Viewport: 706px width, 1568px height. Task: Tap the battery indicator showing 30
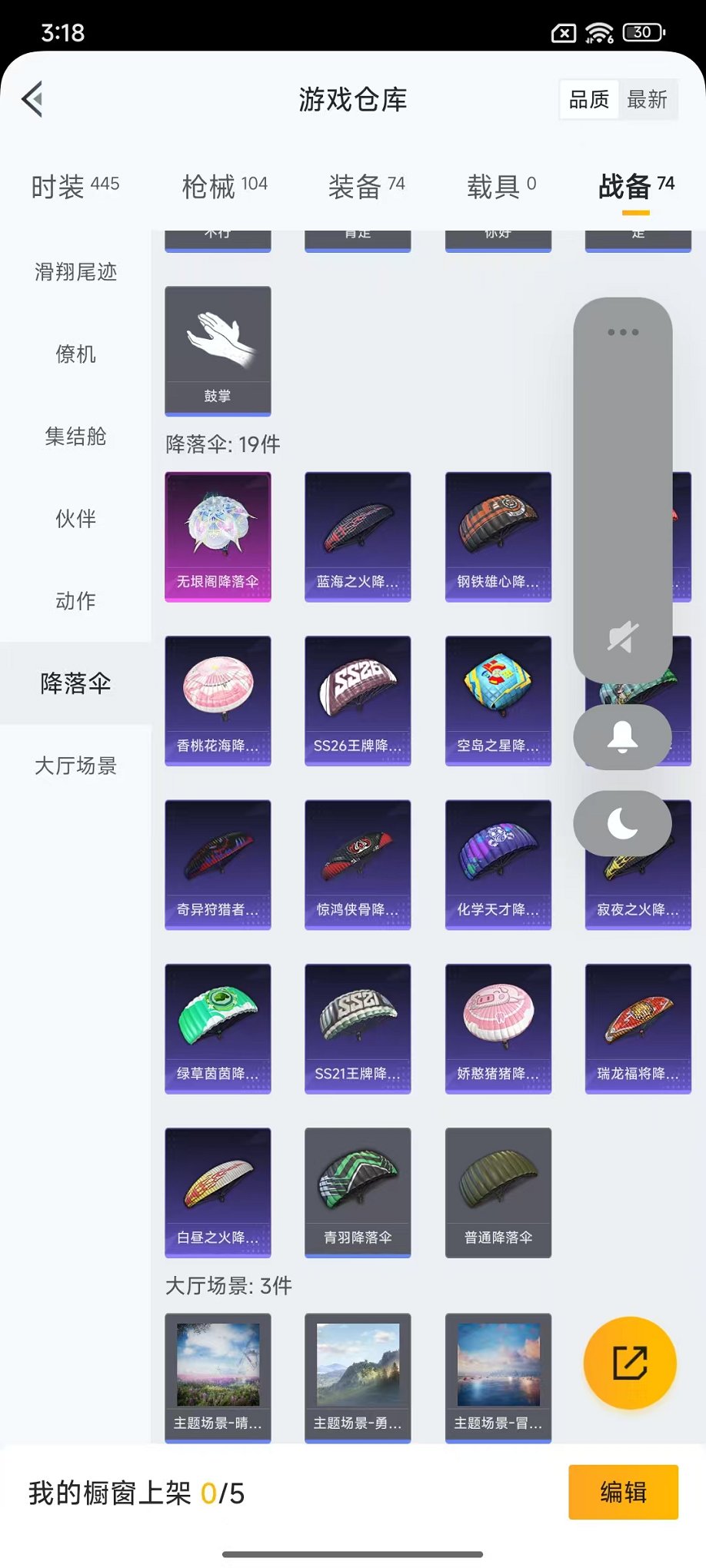[643, 33]
